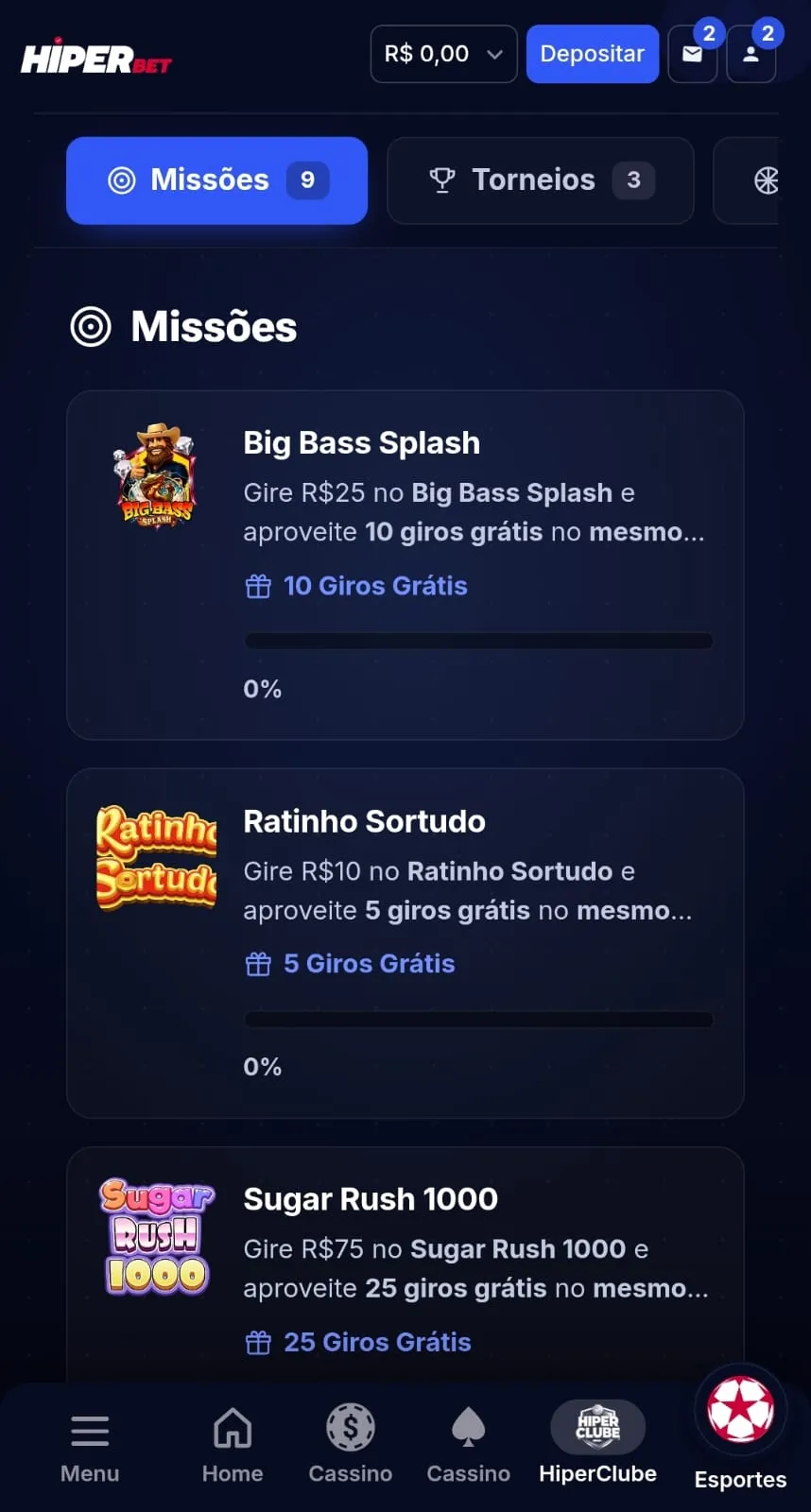Expand the R$ 0,00 balance dropdown

(x=443, y=54)
